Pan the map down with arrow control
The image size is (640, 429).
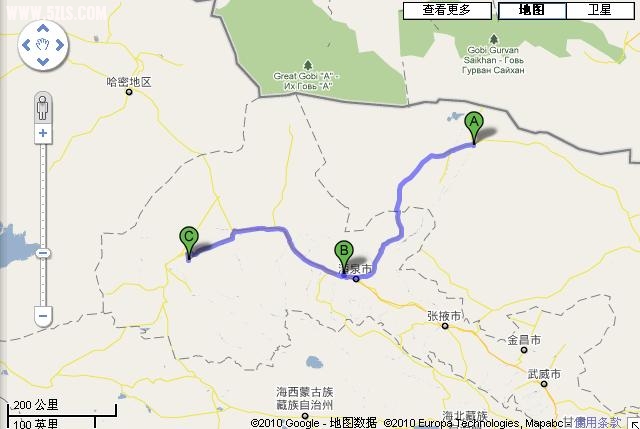click(43, 62)
